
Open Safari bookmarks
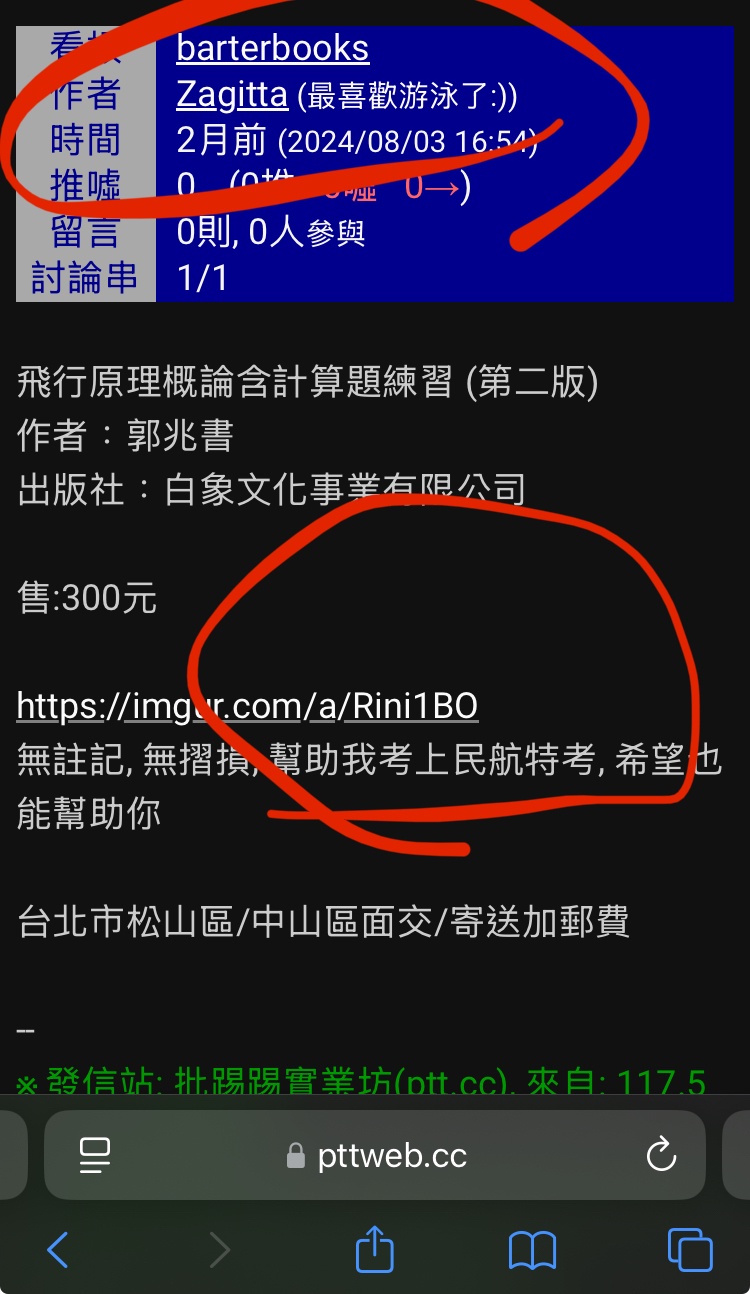pos(532,1250)
